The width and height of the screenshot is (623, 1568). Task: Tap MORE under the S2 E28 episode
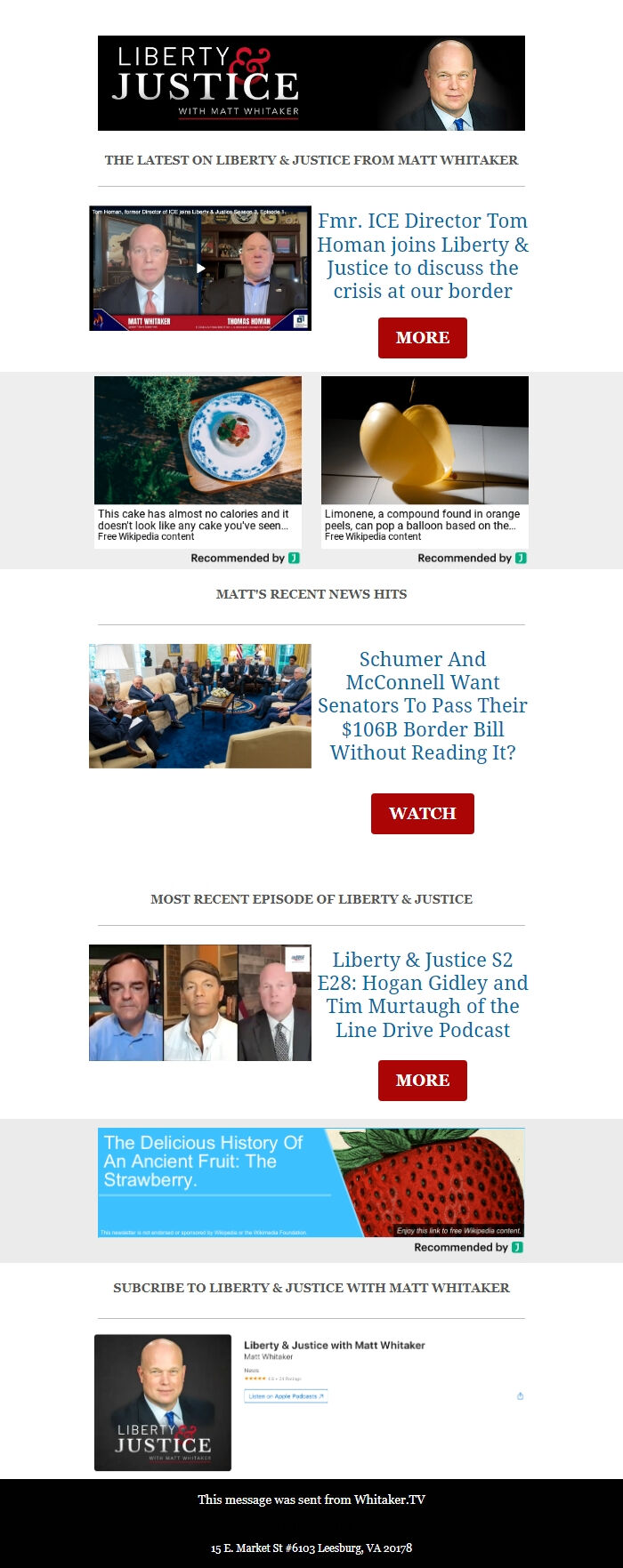coord(422,1081)
